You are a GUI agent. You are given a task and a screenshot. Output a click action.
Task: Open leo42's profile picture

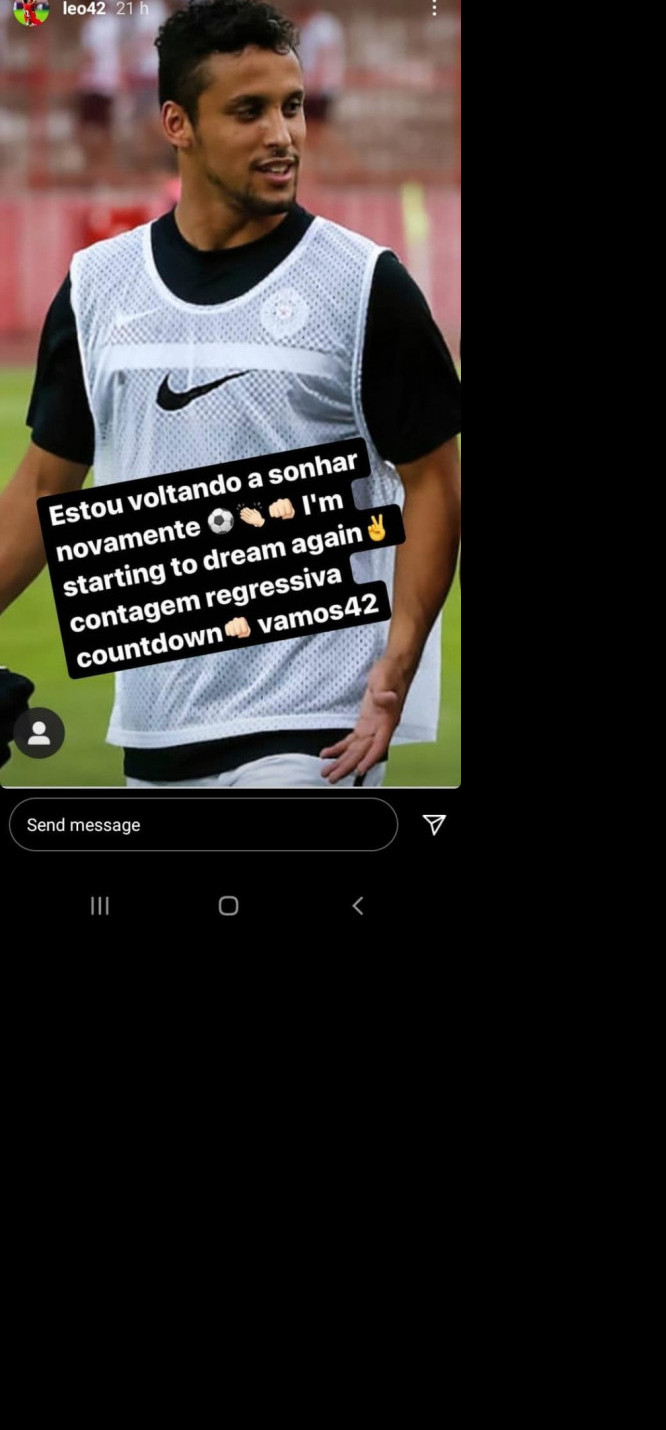pos(30,10)
